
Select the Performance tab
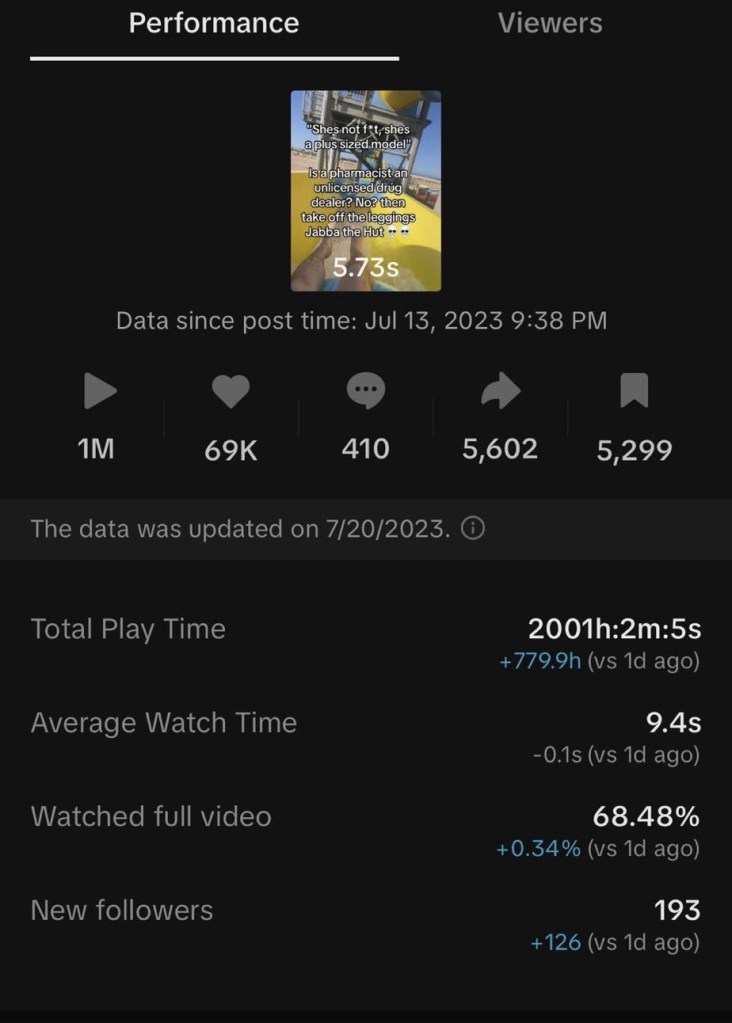coord(214,24)
